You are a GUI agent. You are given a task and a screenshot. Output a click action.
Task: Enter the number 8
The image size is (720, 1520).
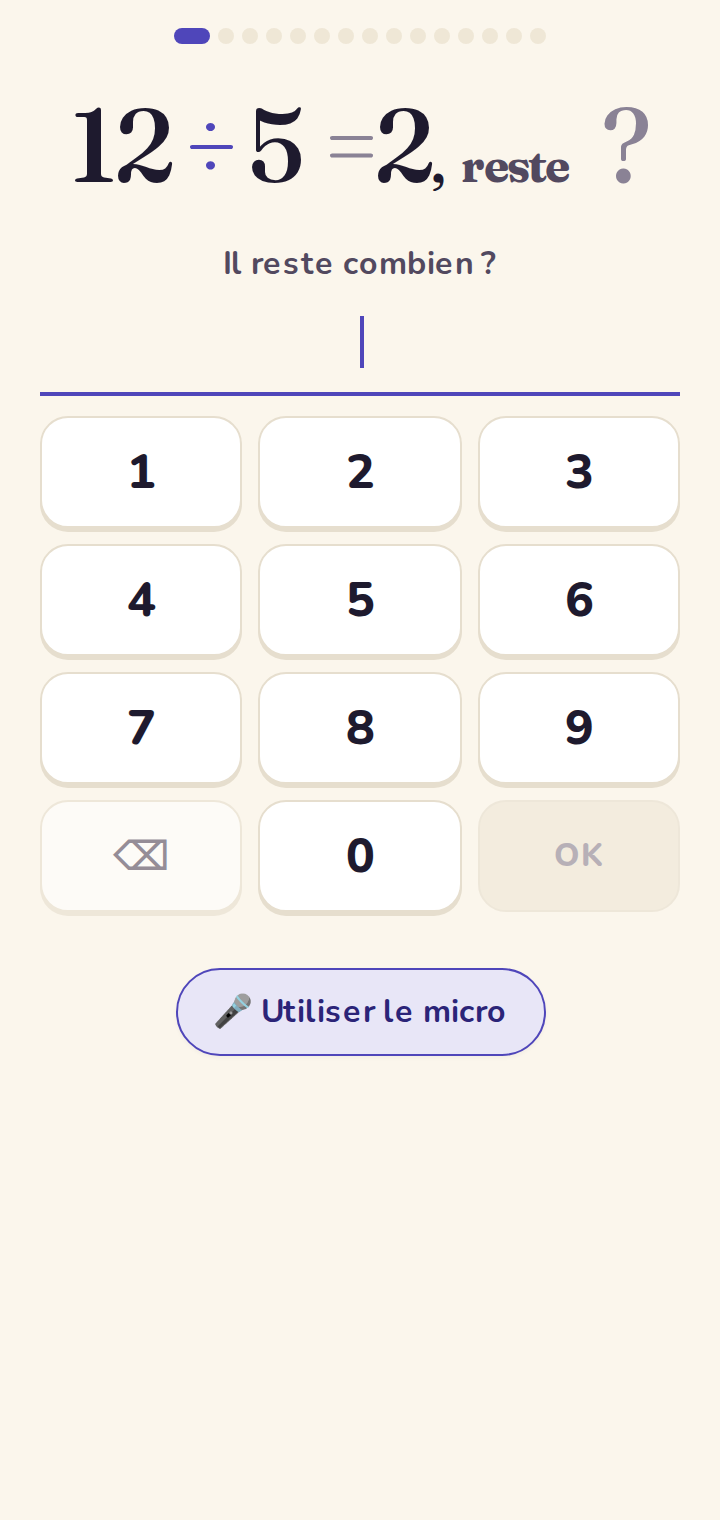pyautogui.click(x=360, y=728)
